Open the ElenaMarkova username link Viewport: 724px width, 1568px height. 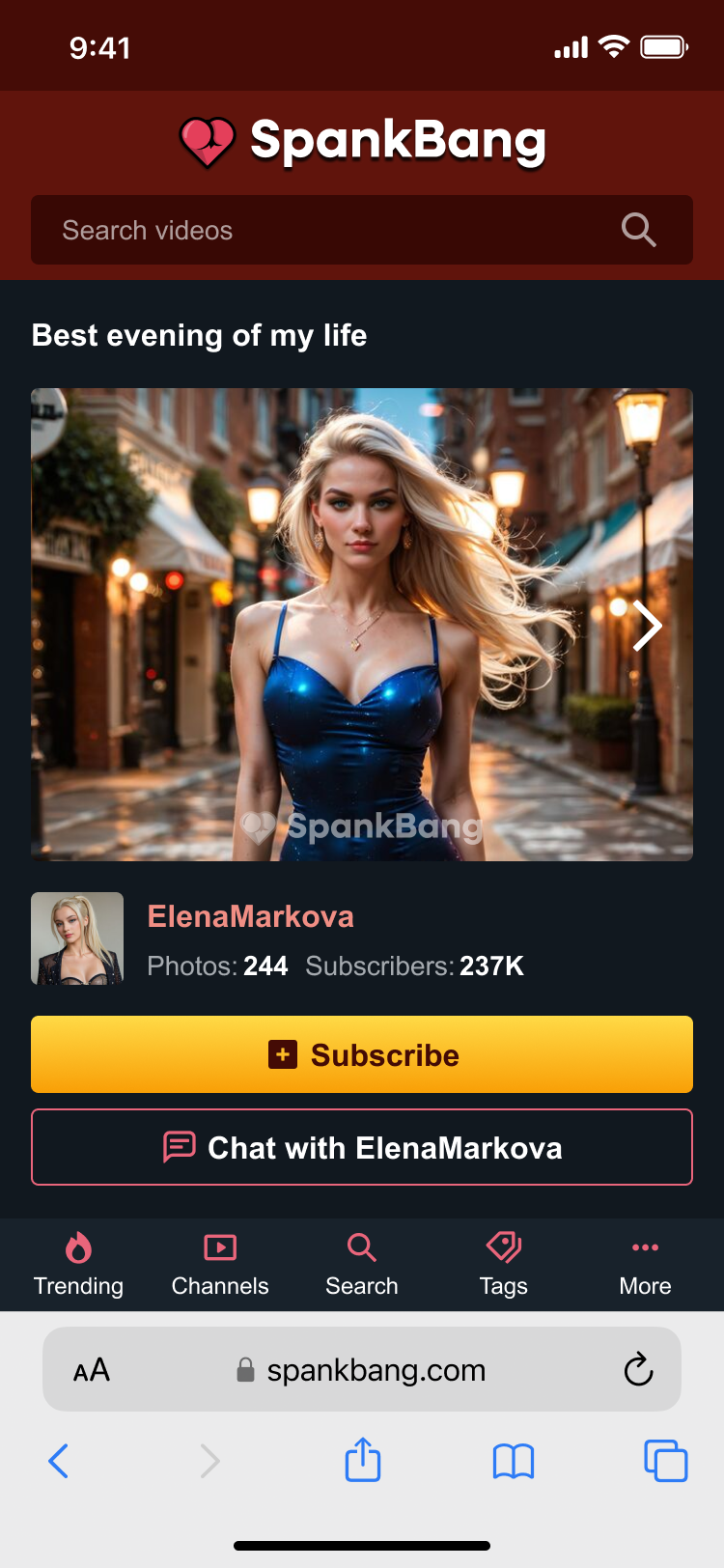click(250, 916)
